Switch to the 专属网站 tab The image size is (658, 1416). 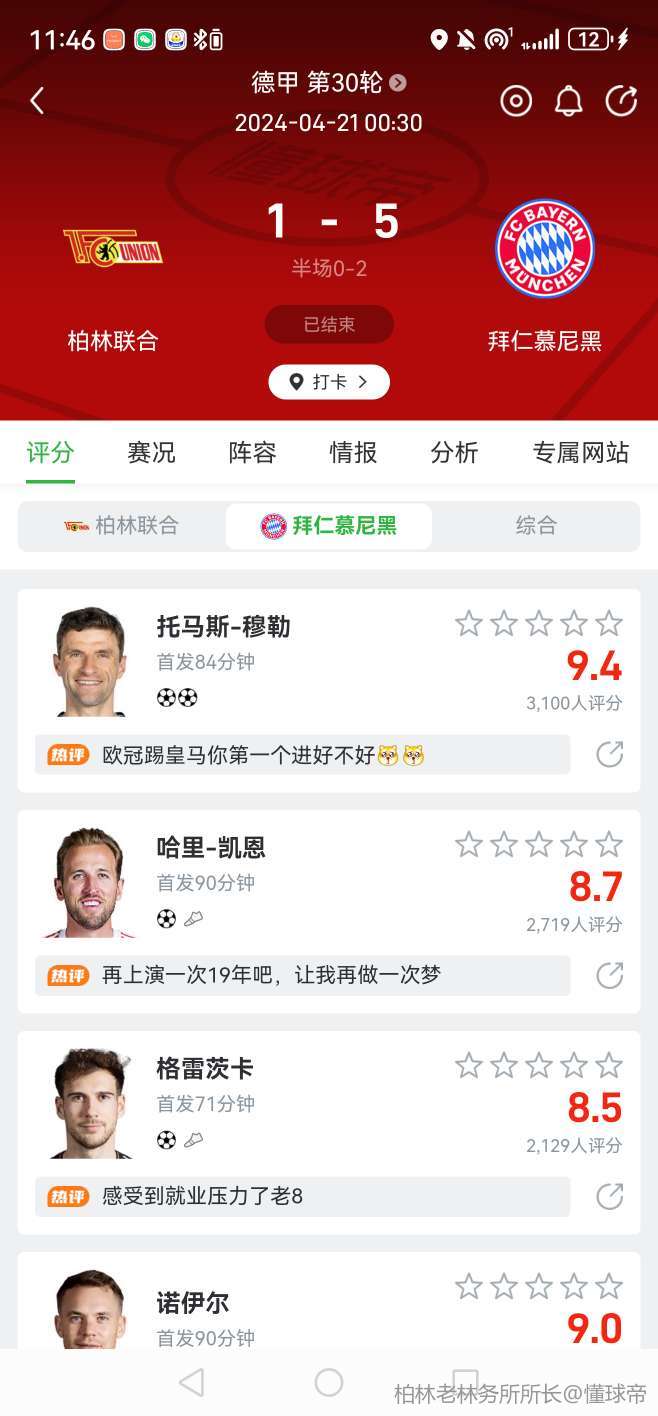click(x=580, y=453)
